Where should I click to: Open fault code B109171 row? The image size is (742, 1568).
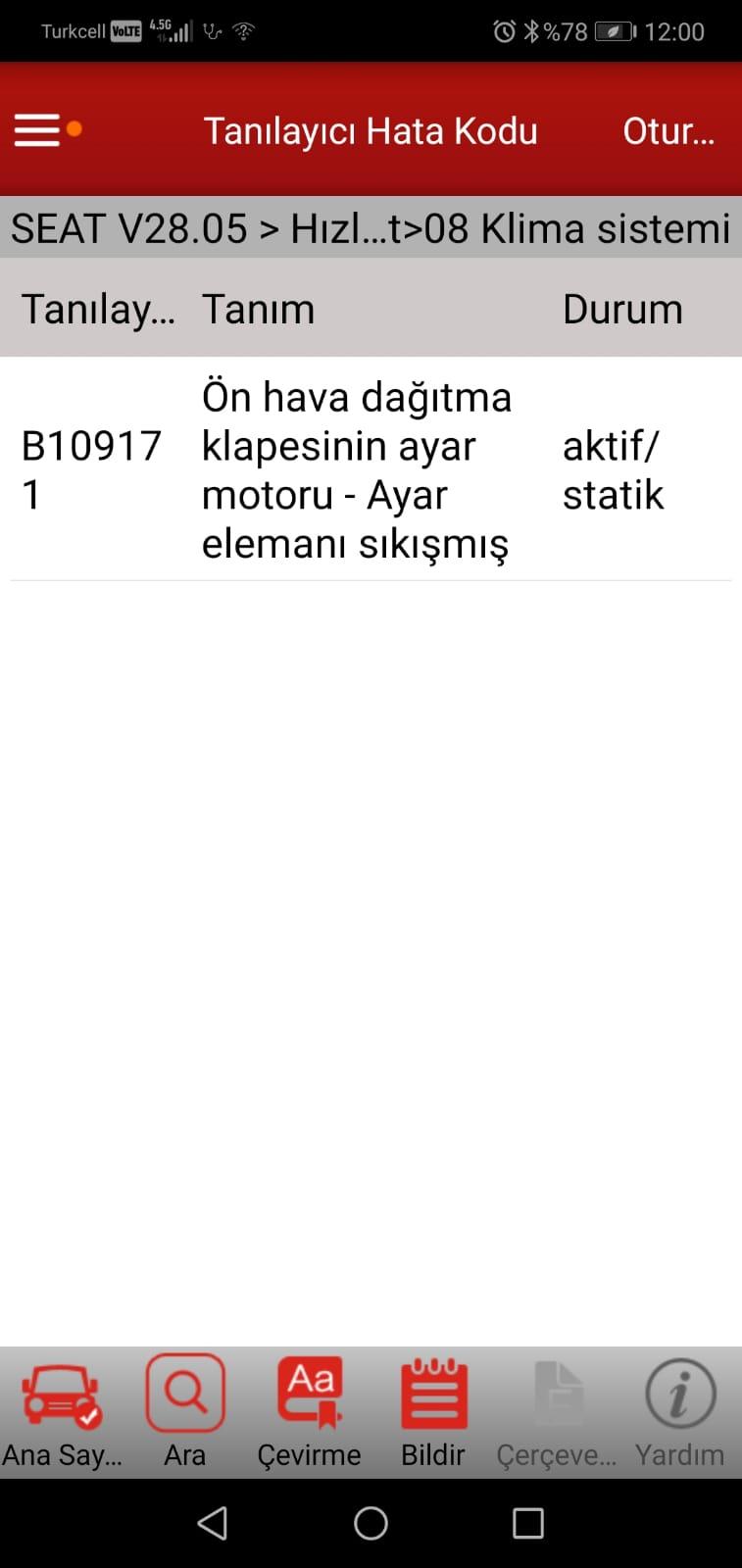point(371,469)
